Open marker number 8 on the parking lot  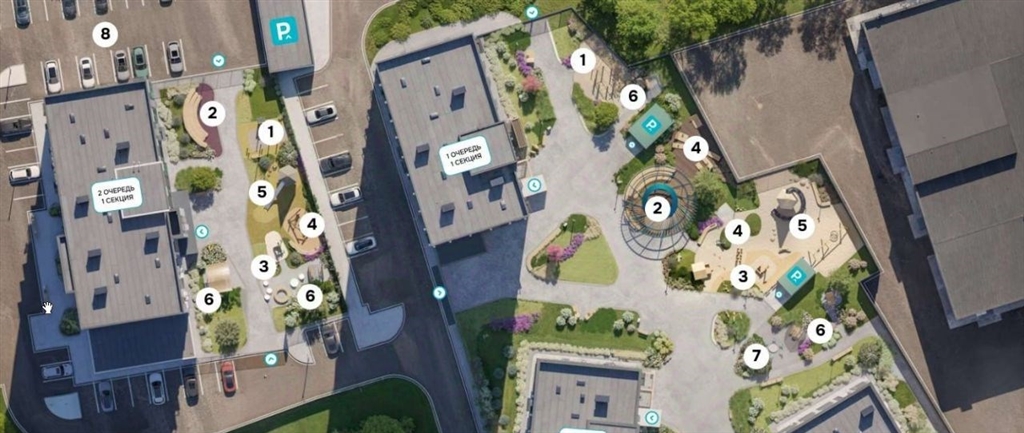tap(105, 35)
